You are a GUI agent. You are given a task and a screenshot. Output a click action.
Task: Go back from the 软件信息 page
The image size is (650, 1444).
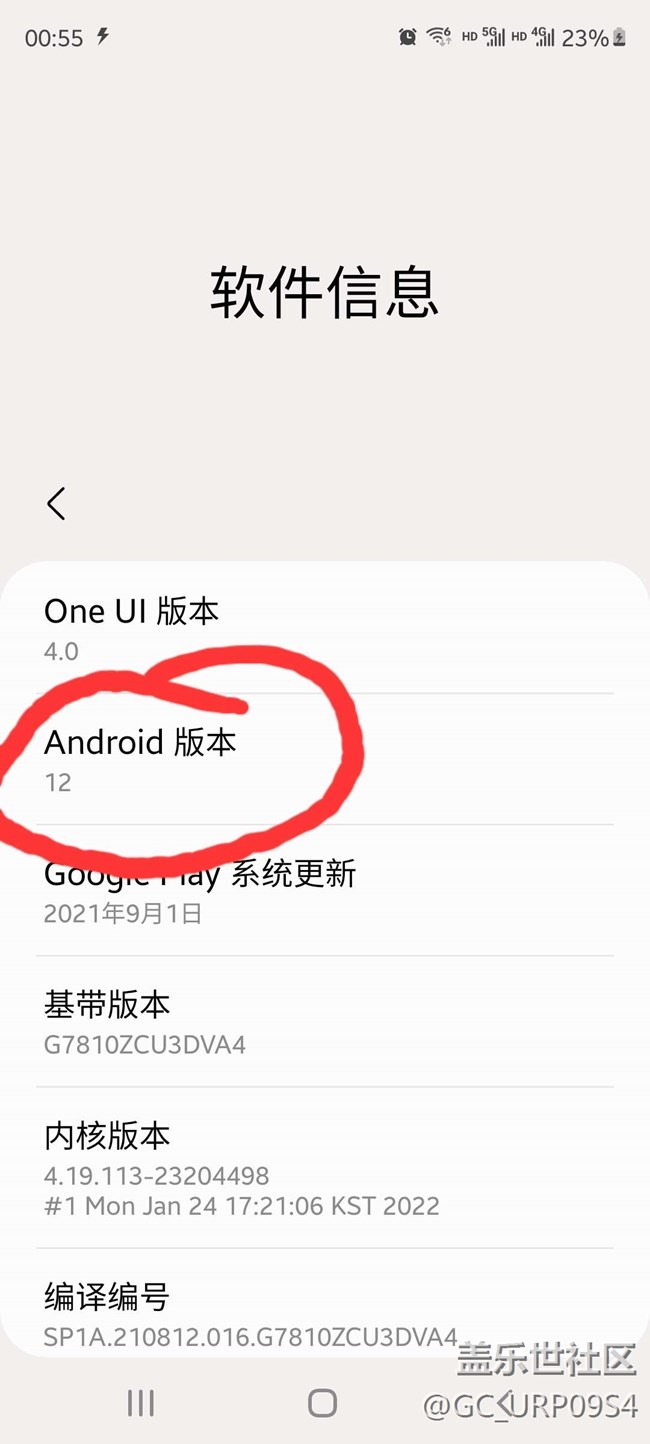56,503
